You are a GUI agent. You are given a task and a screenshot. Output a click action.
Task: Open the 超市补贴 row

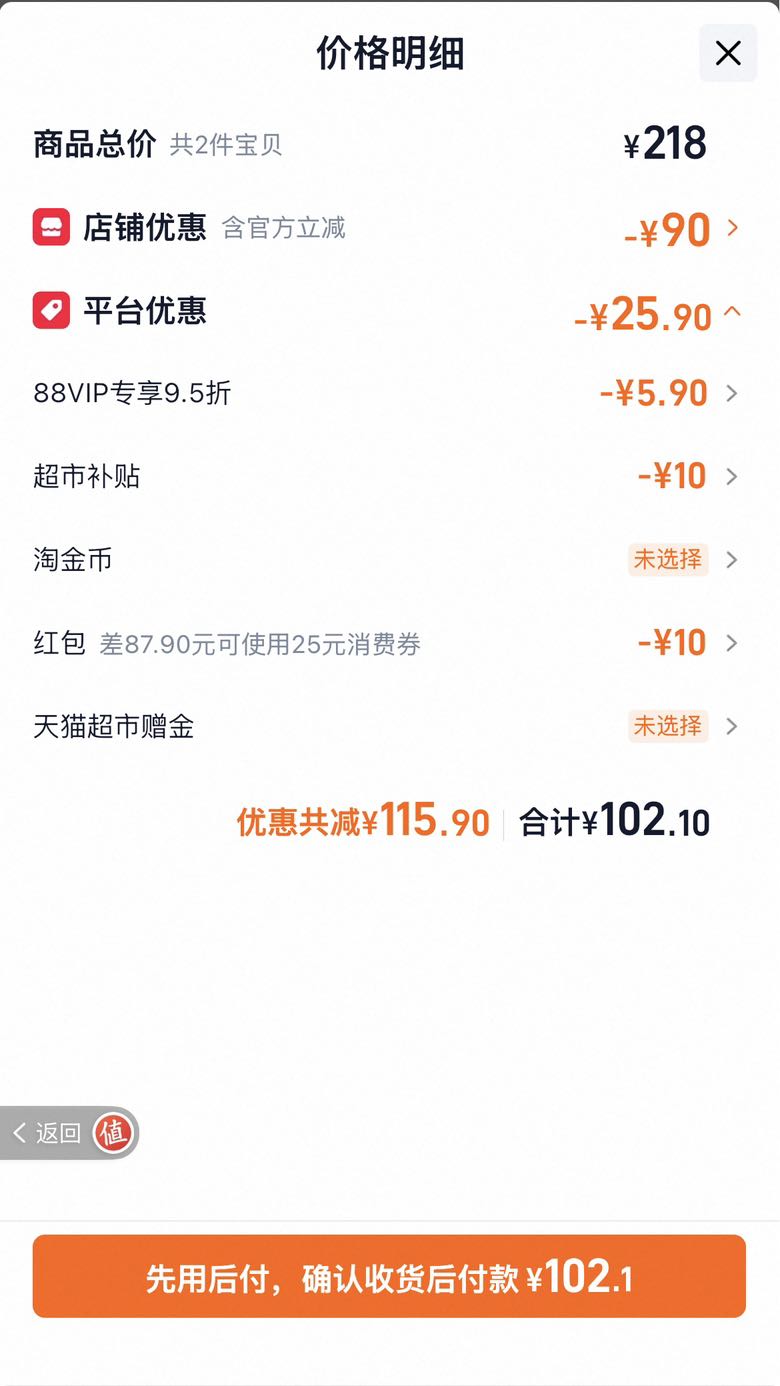(390, 476)
